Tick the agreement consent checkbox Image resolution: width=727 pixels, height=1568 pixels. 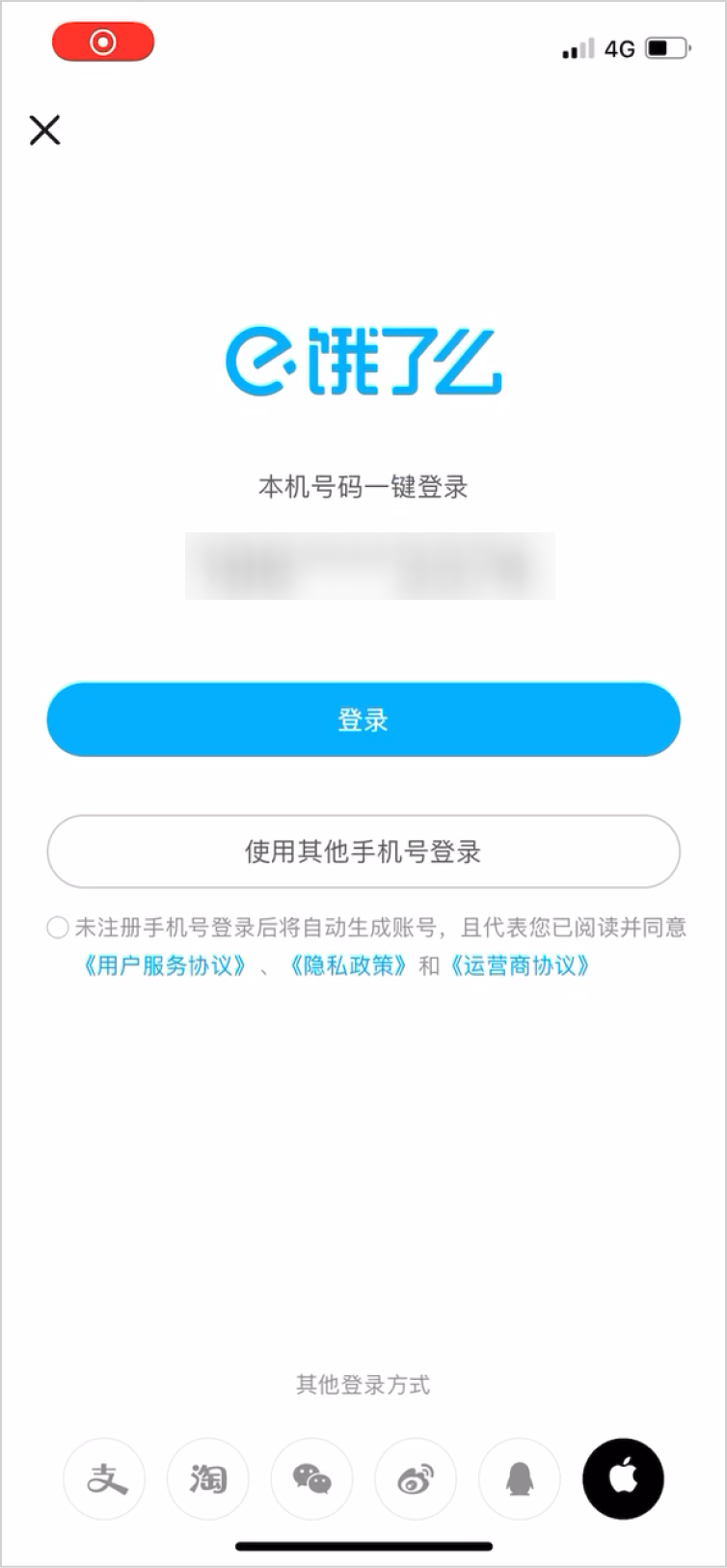tap(58, 928)
